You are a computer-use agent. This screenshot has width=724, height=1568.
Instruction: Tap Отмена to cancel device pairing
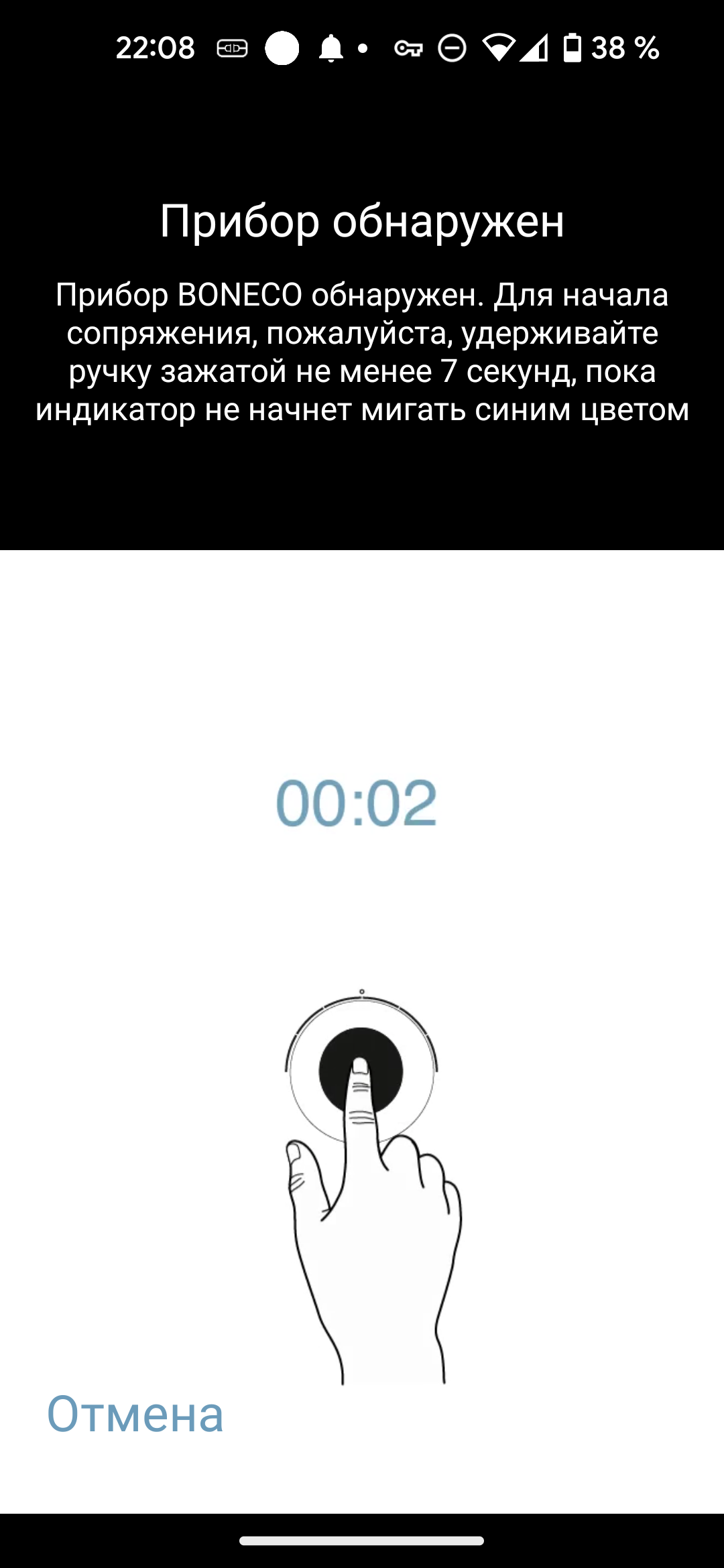[x=135, y=1414]
